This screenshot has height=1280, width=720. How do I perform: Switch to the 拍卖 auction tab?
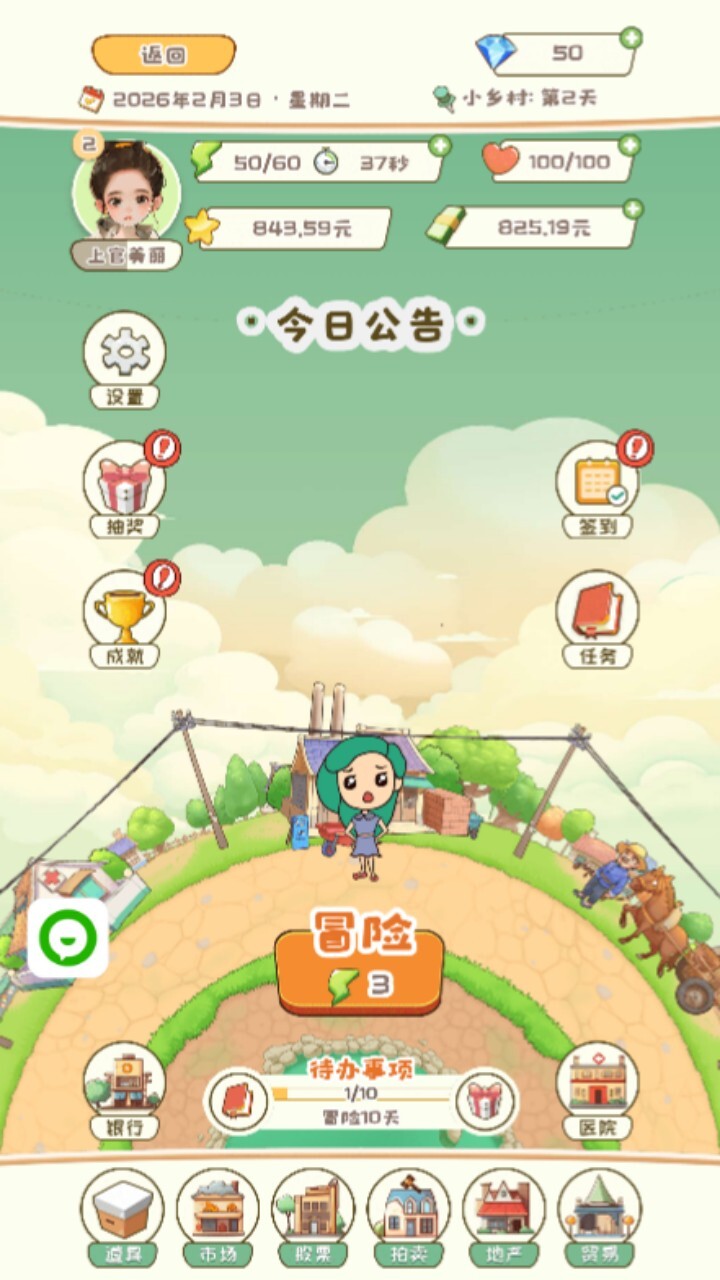[x=408, y=1215]
